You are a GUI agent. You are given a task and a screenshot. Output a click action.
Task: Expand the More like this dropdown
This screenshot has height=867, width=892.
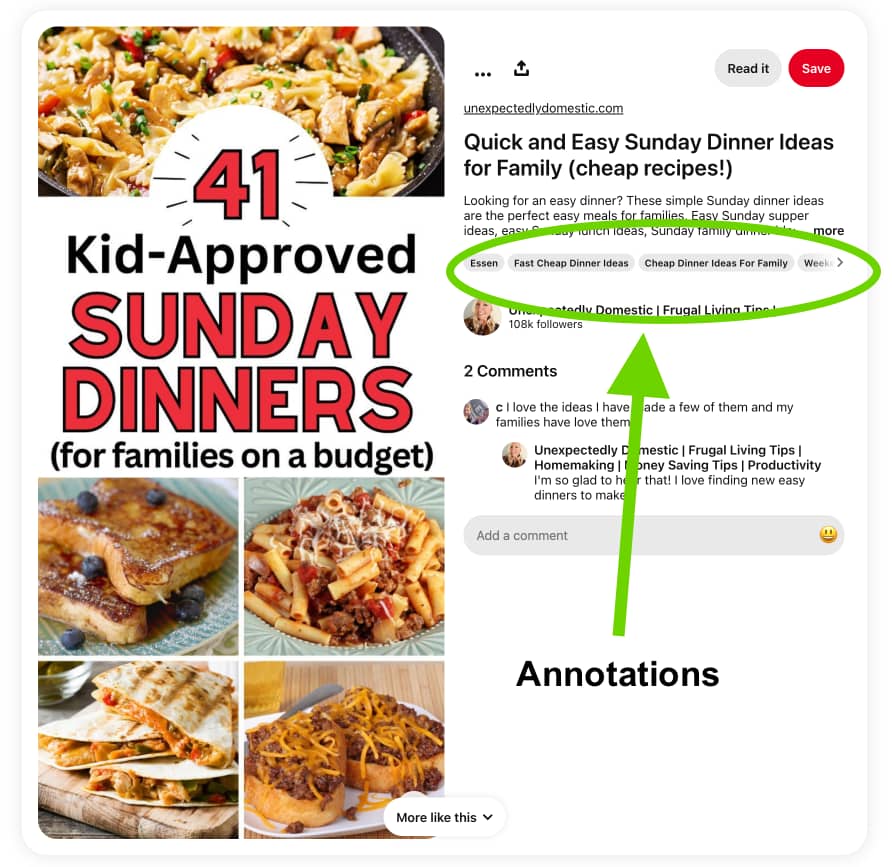[444, 817]
